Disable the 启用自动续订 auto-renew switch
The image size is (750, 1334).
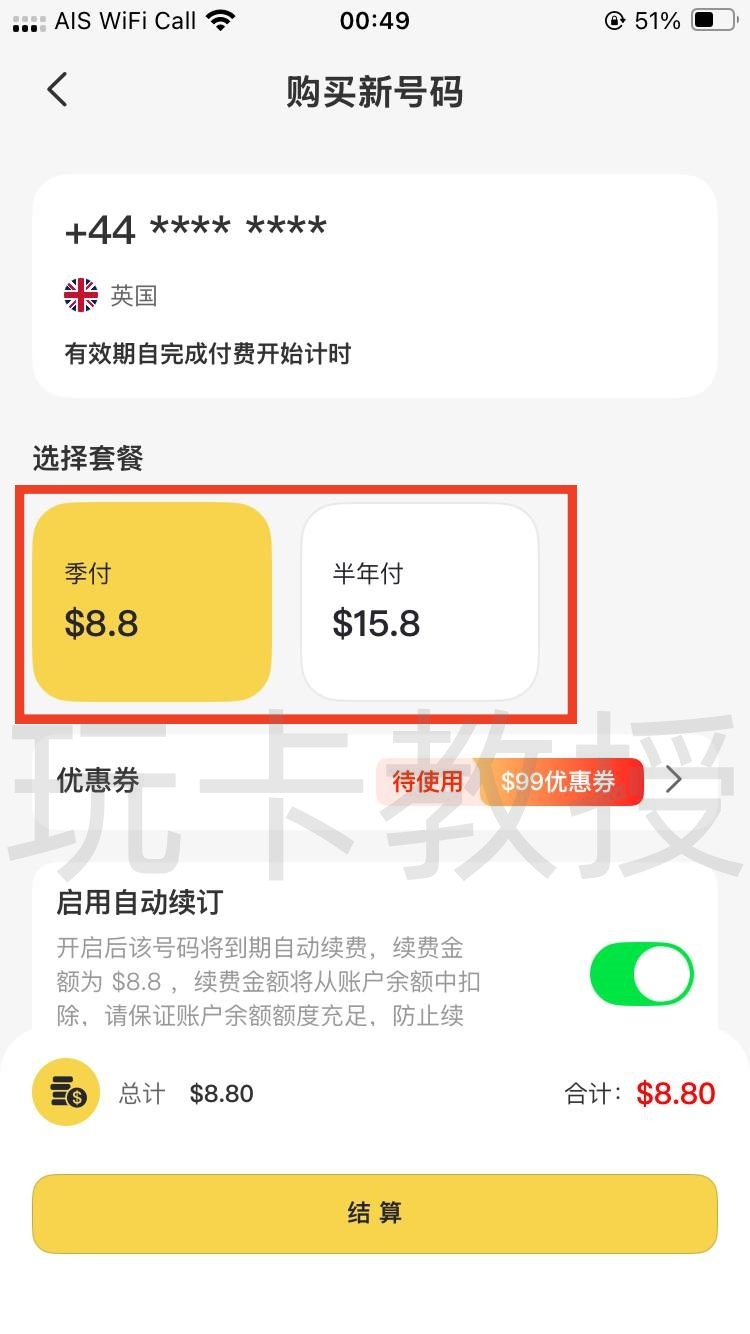[641, 974]
